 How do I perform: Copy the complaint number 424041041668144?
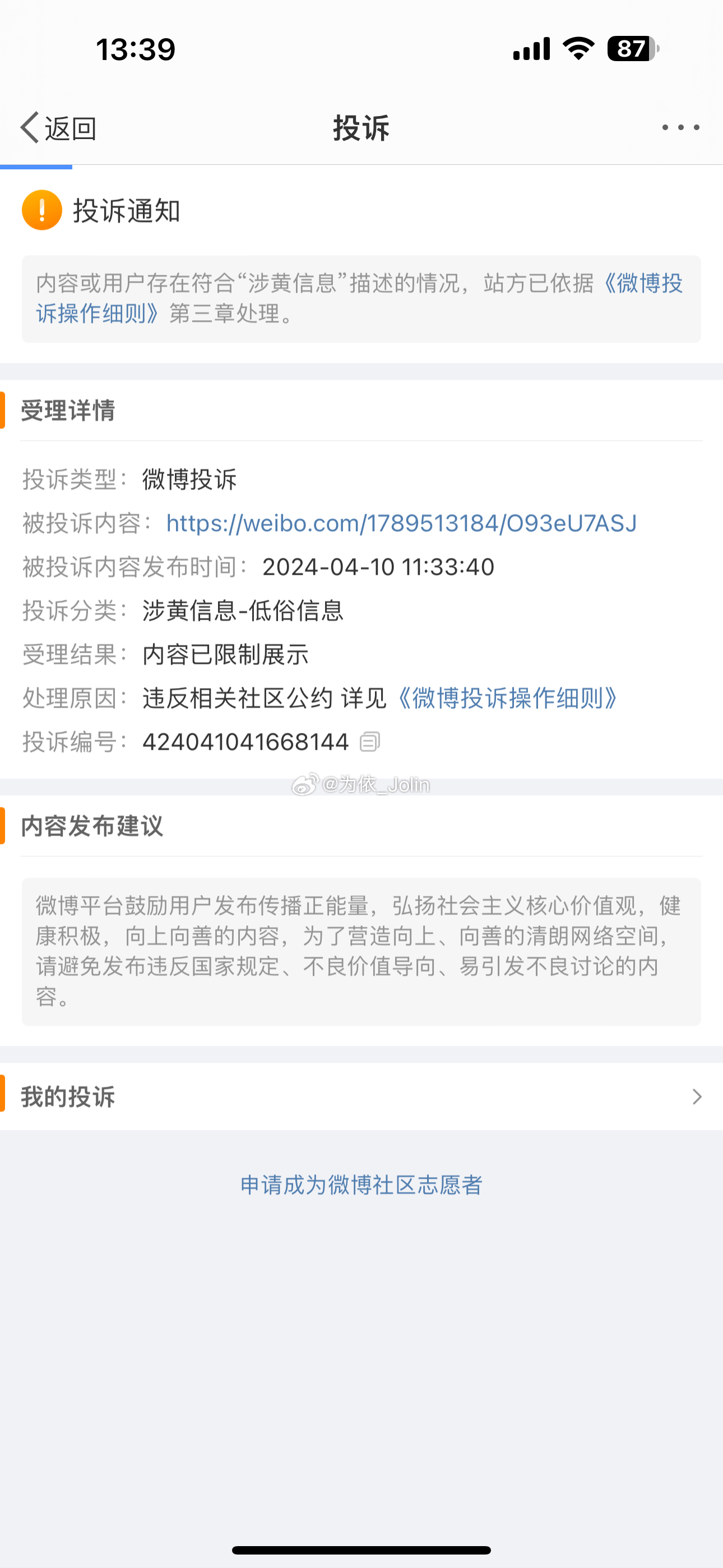369,742
